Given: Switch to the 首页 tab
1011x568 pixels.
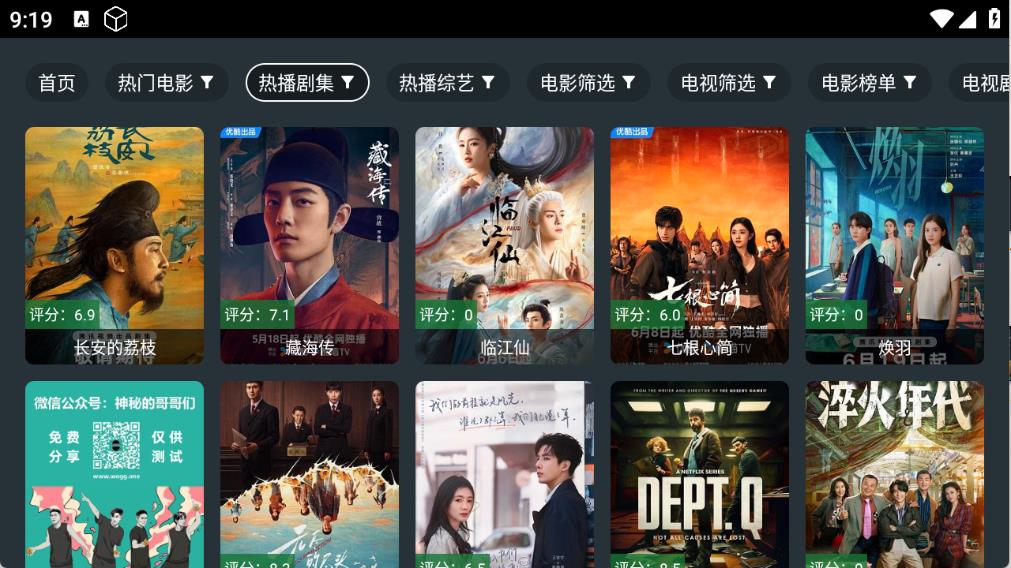Looking at the screenshot, I should (x=57, y=83).
